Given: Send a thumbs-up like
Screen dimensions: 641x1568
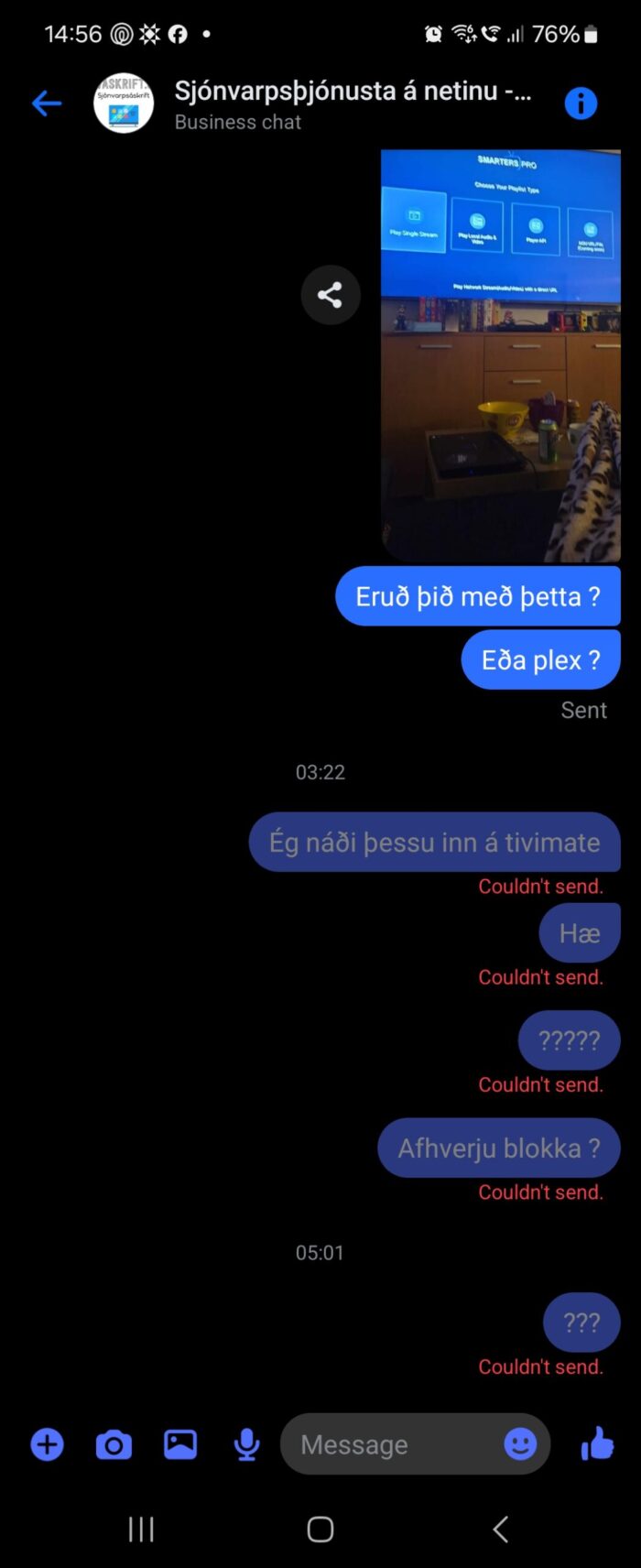Looking at the screenshot, I should pos(597,1444).
